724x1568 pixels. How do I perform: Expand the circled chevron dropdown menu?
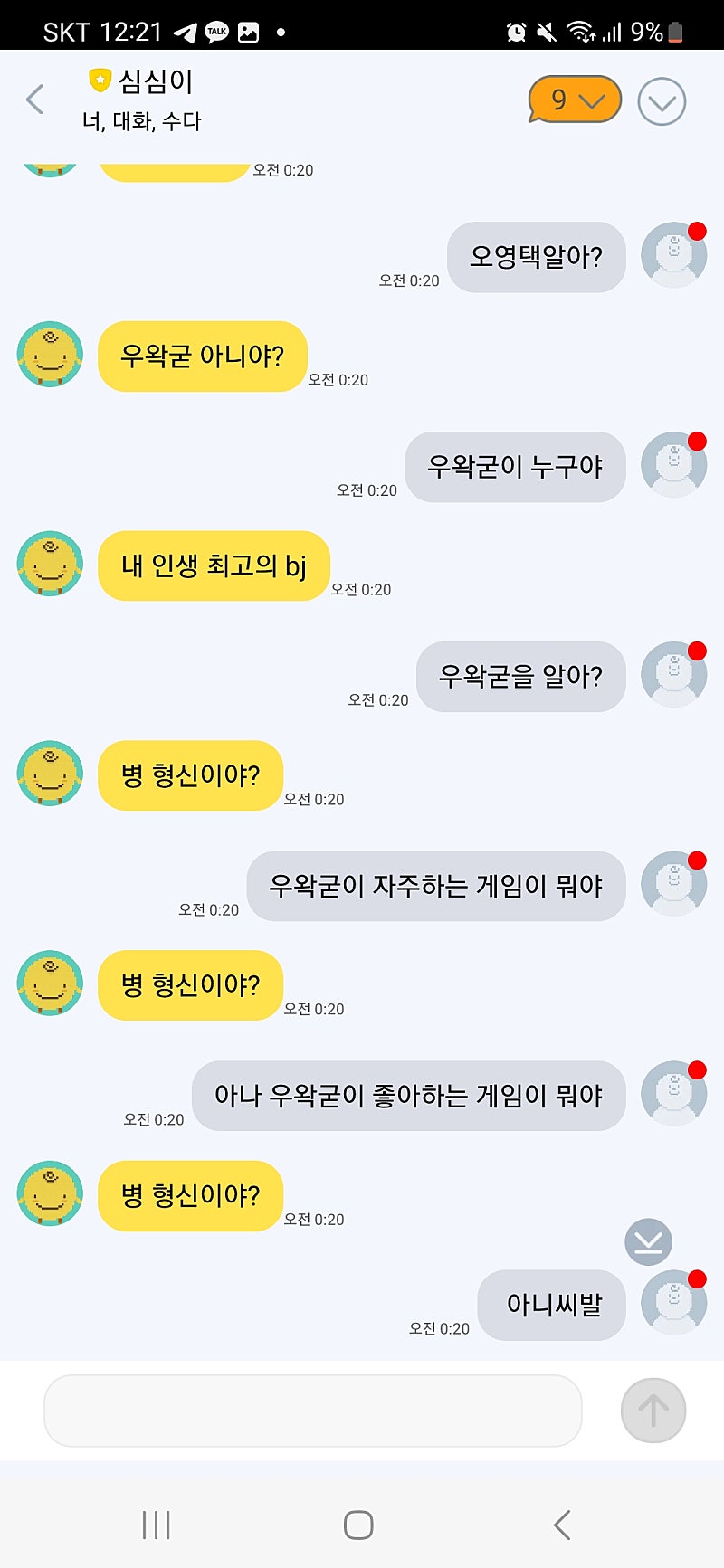coord(662,101)
